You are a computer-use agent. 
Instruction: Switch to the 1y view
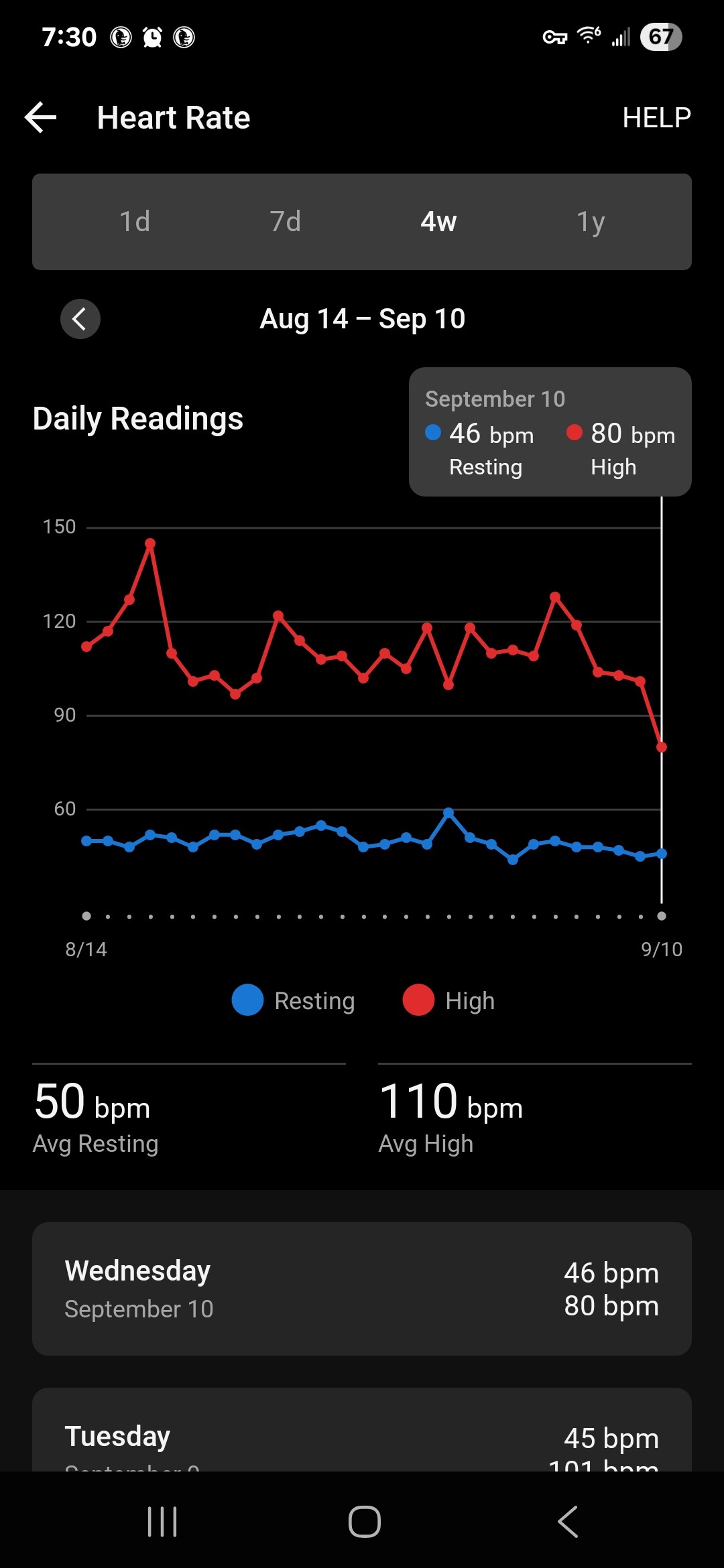(x=591, y=222)
